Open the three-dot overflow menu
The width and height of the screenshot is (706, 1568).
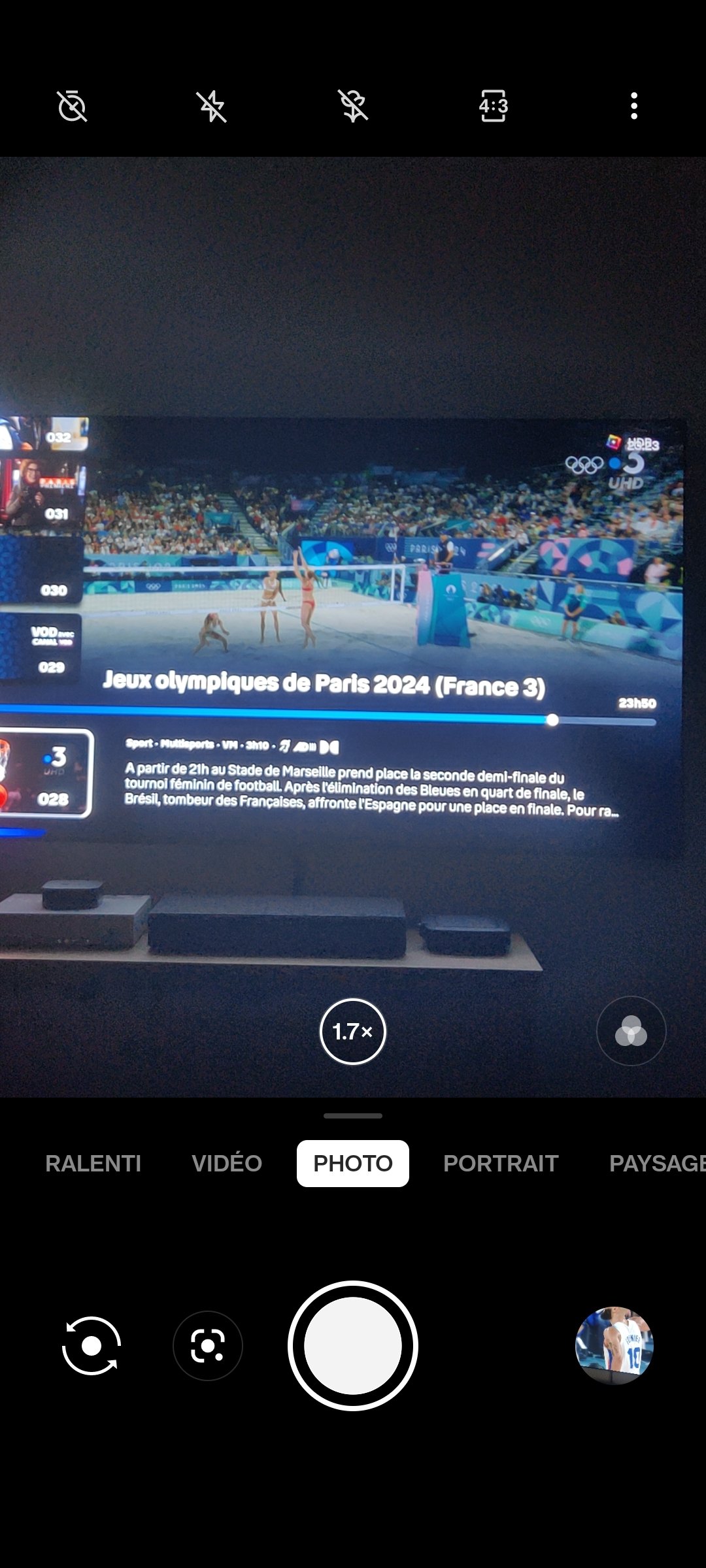click(x=634, y=106)
